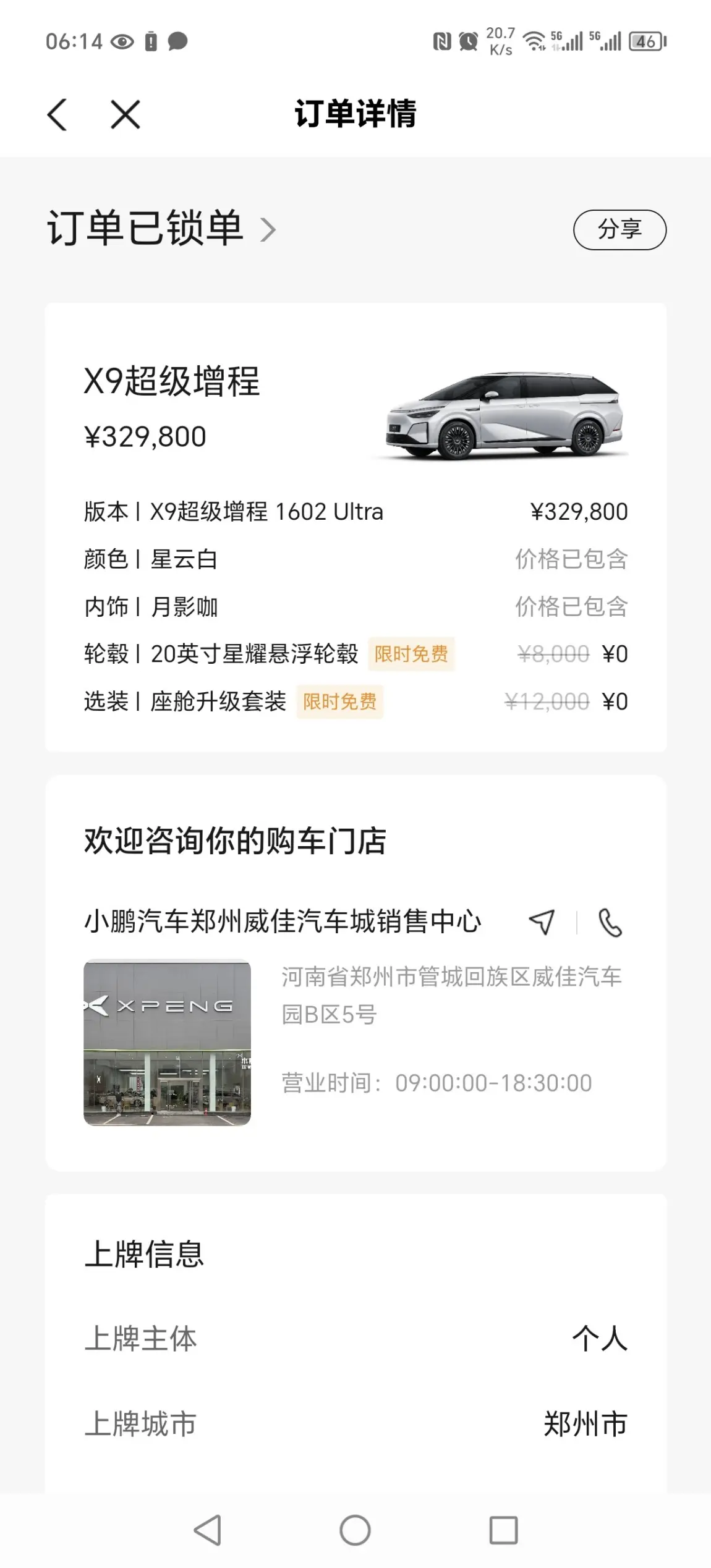
Task: Tap the 分享 share button
Action: pos(619,230)
